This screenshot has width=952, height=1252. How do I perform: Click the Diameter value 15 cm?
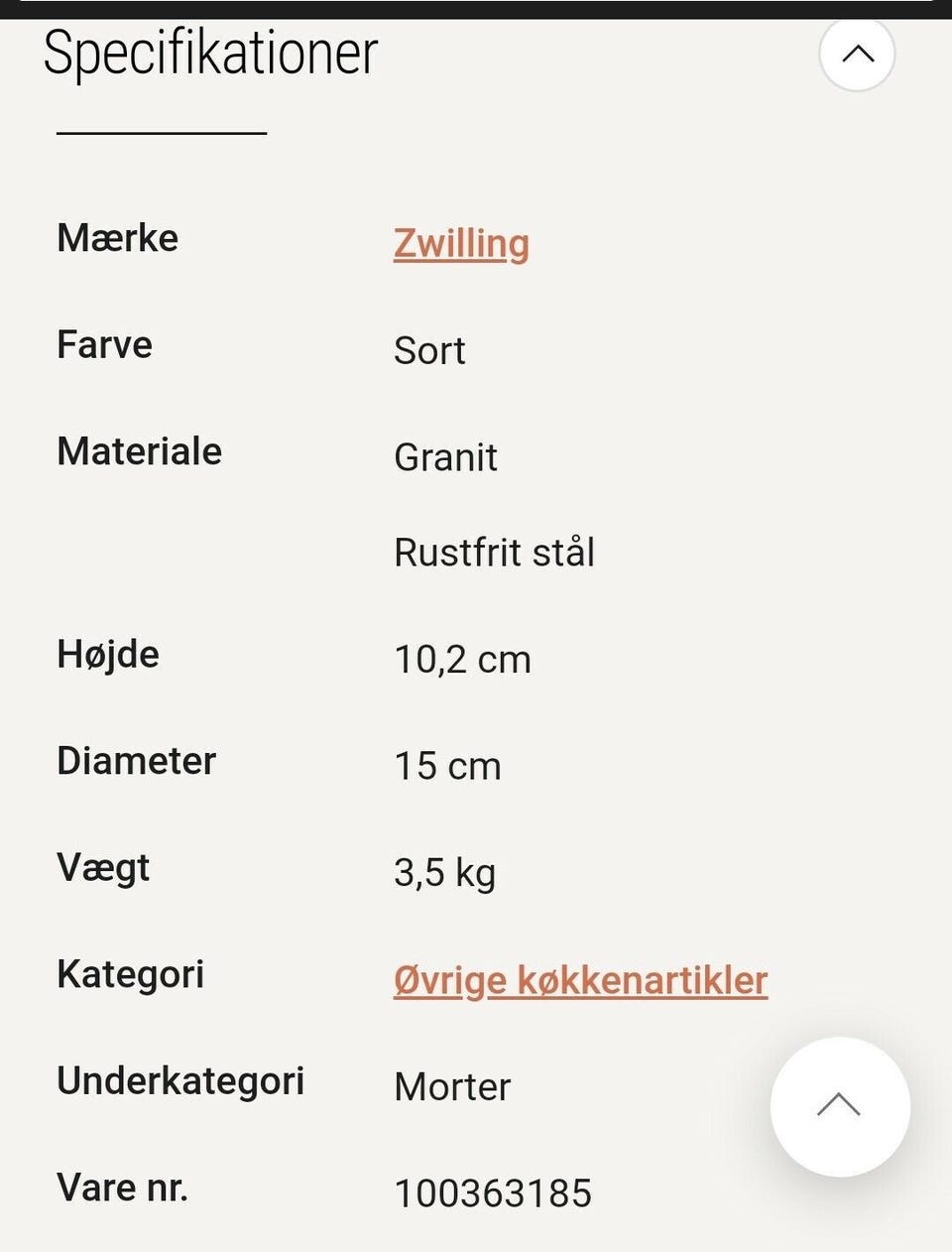click(x=447, y=766)
